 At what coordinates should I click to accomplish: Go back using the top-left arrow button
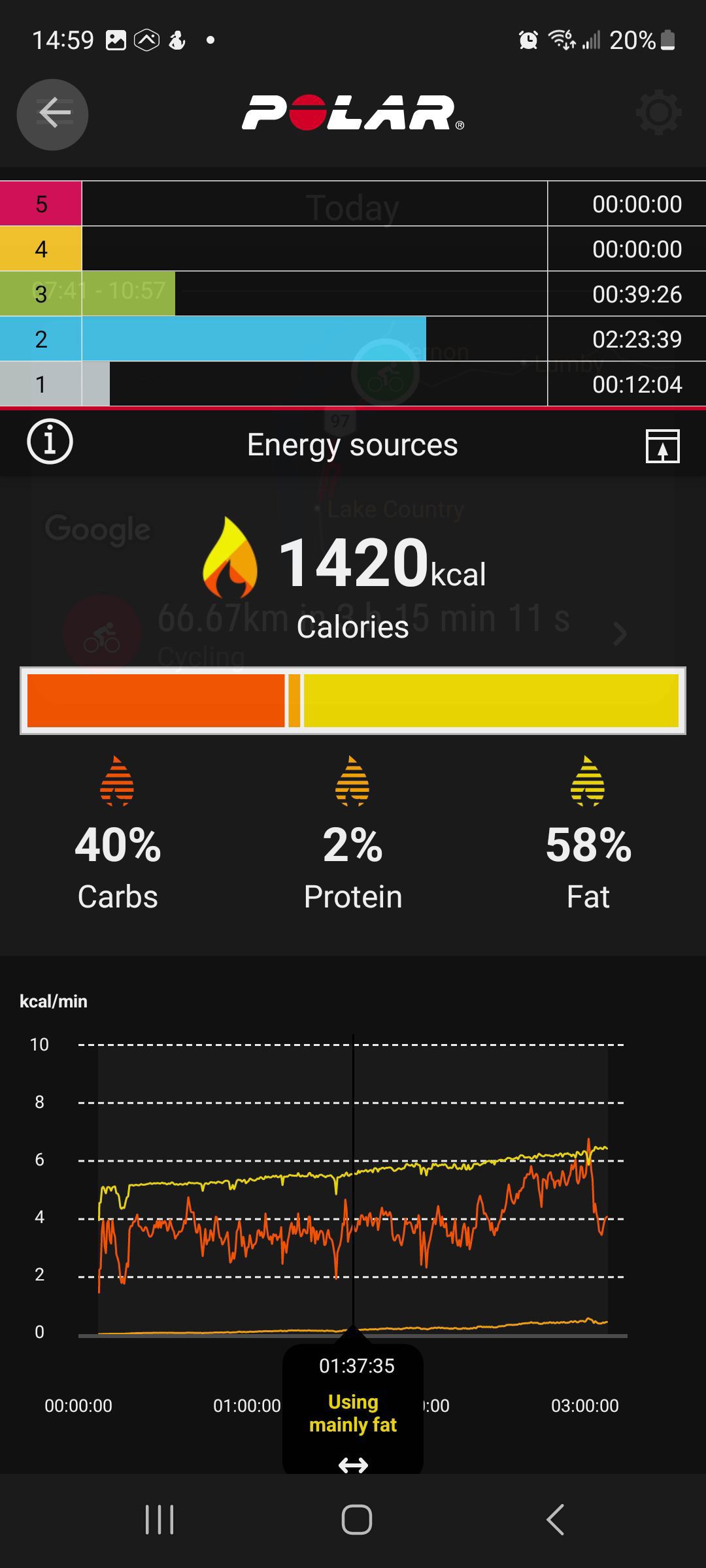click(x=52, y=114)
